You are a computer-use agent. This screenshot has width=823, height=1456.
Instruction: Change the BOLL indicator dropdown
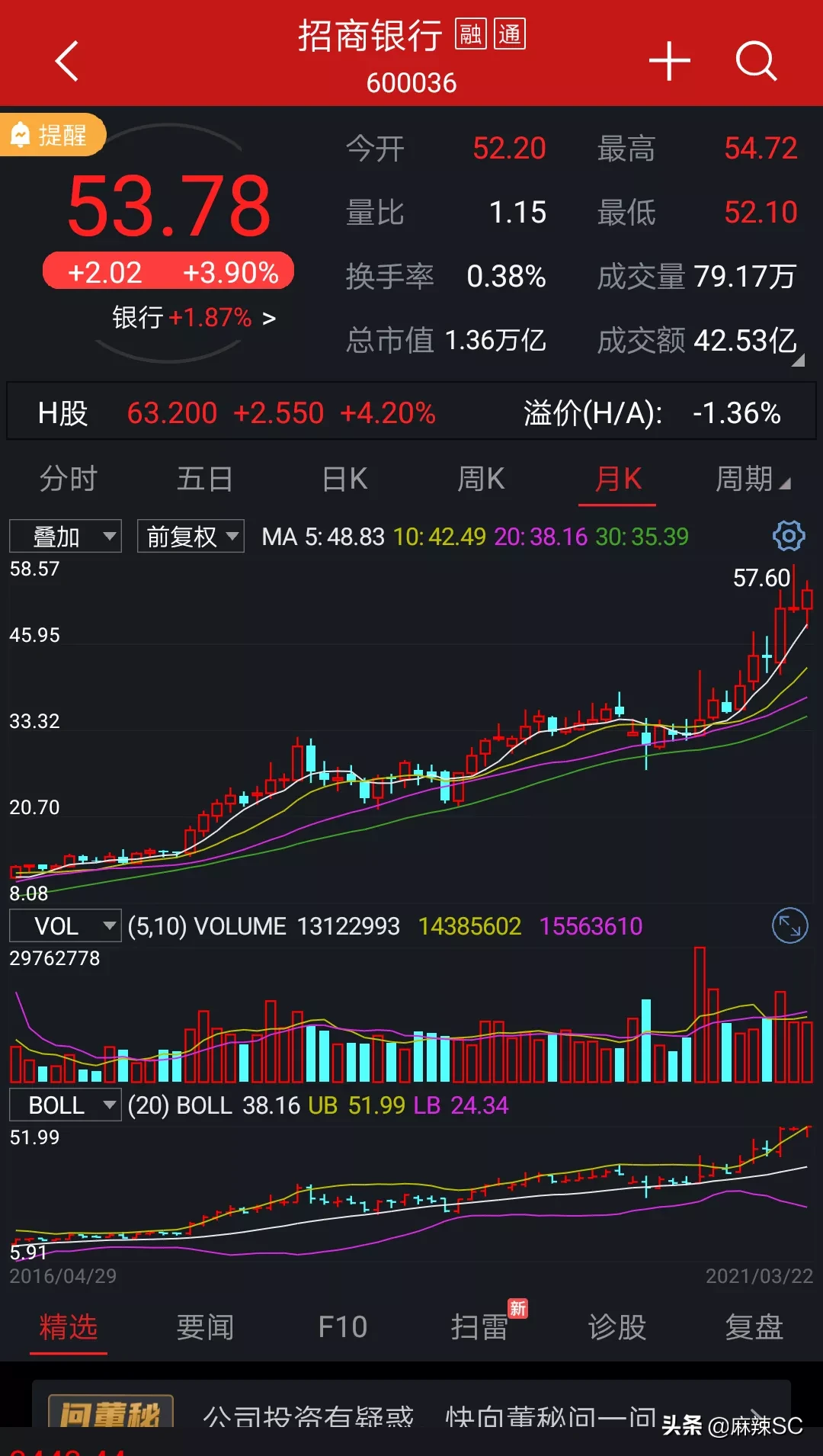pos(66,1105)
